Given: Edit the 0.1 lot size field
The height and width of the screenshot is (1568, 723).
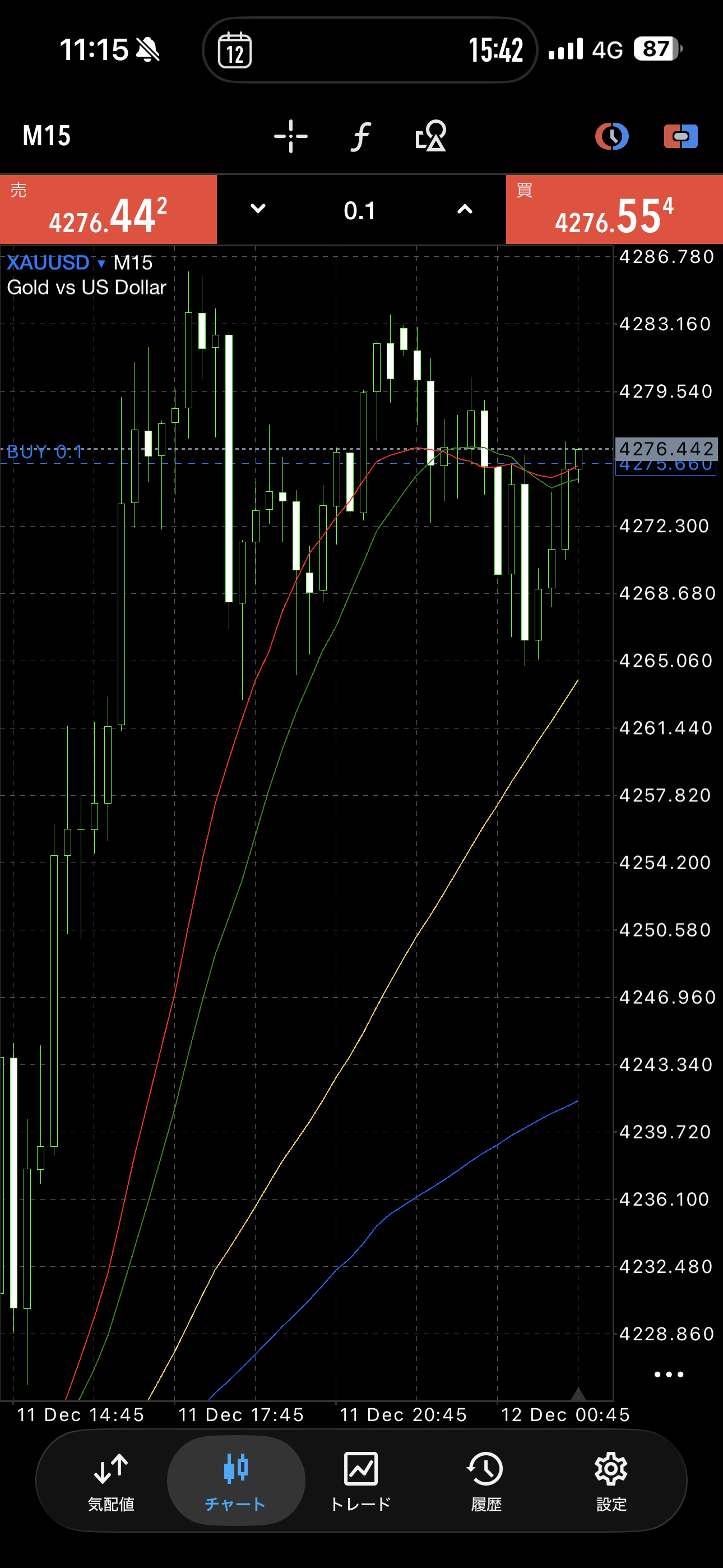Looking at the screenshot, I should [360, 211].
